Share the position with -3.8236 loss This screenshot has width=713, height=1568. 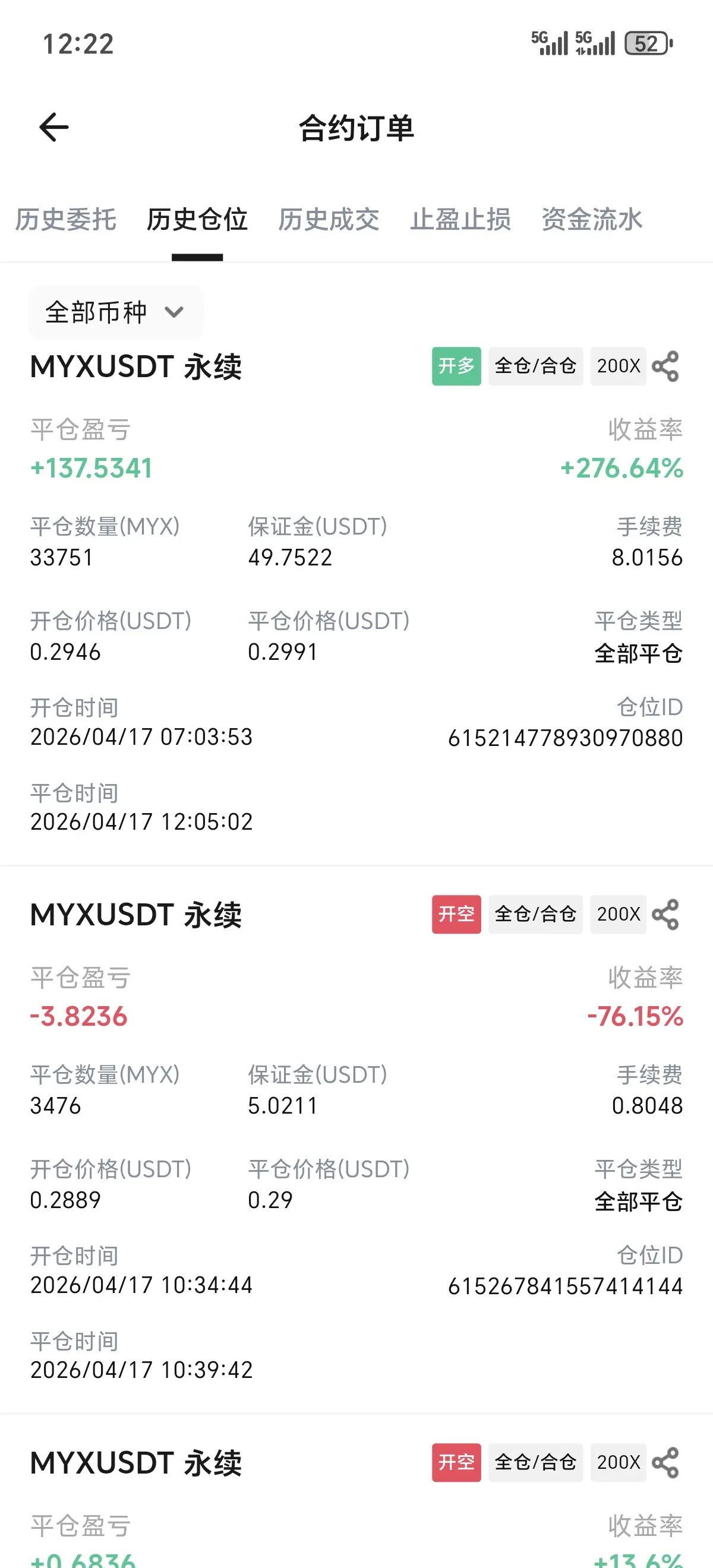665,914
